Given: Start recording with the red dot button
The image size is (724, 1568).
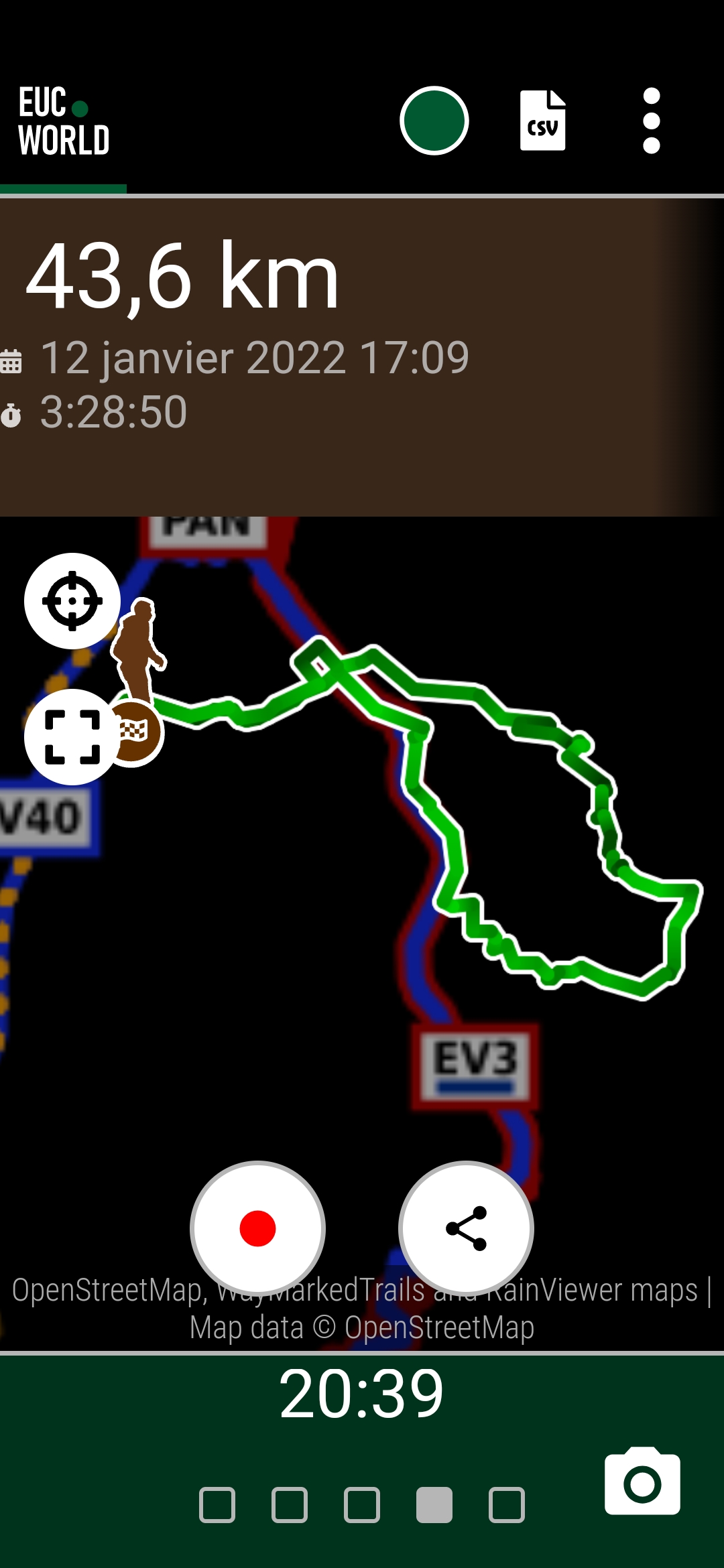Looking at the screenshot, I should coord(257,1228).
